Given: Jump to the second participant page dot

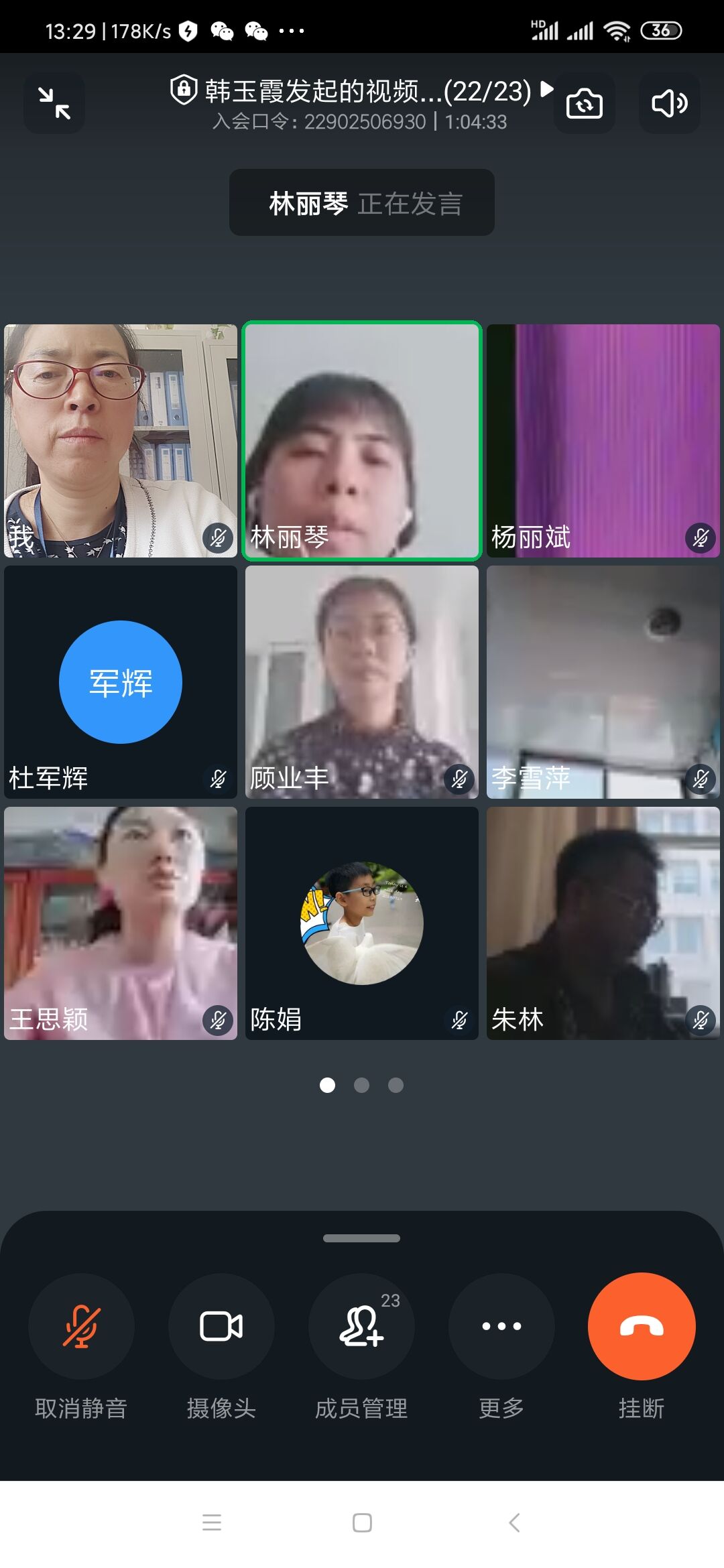Looking at the screenshot, I should point(361,1085).
